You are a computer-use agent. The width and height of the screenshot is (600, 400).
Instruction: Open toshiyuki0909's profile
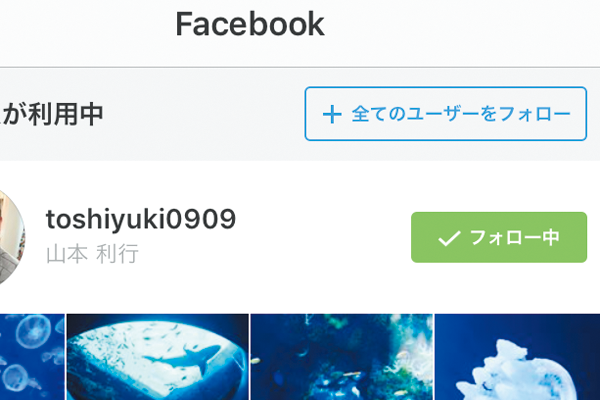pos(141,219)
